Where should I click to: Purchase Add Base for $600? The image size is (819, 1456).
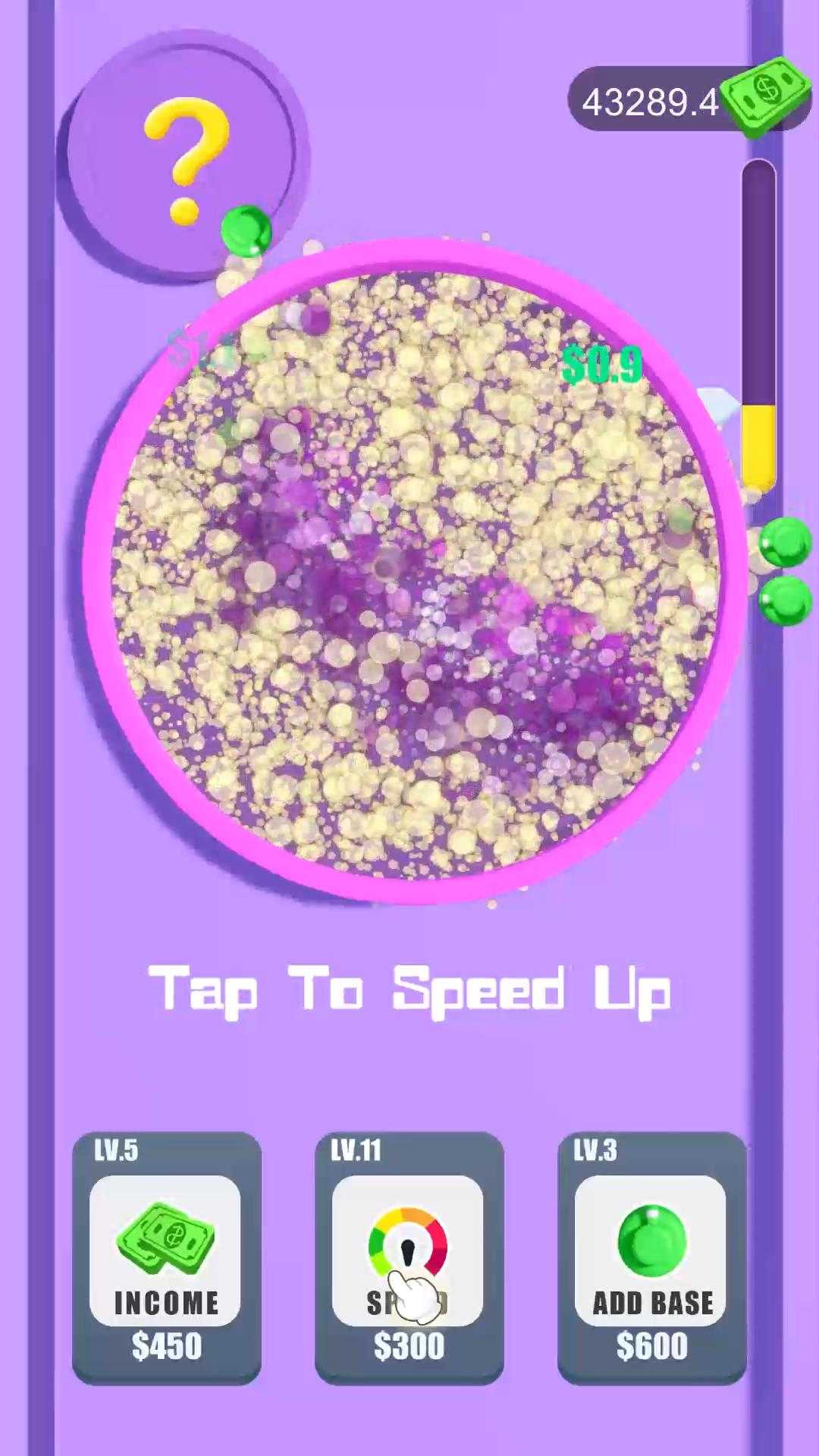coord(651,1259)
